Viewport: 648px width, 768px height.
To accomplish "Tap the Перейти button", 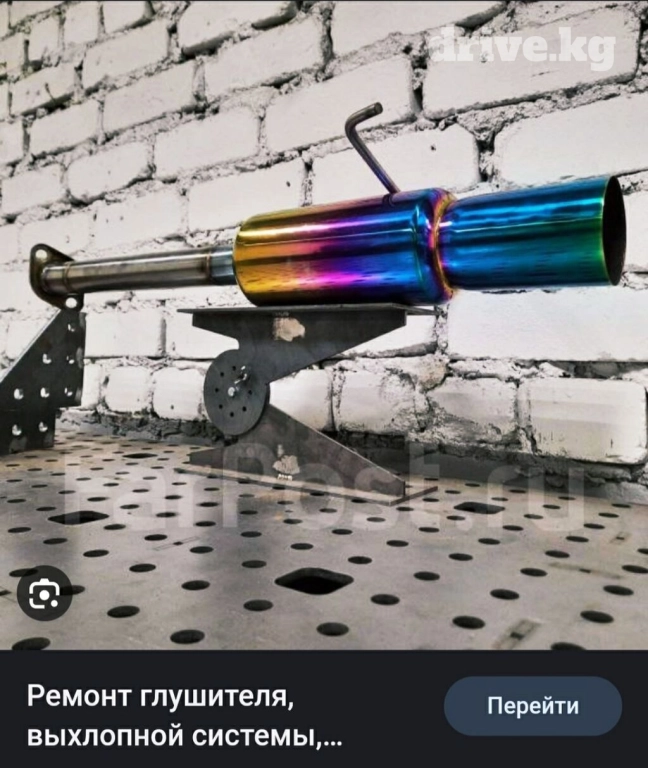I will (532, 706).
